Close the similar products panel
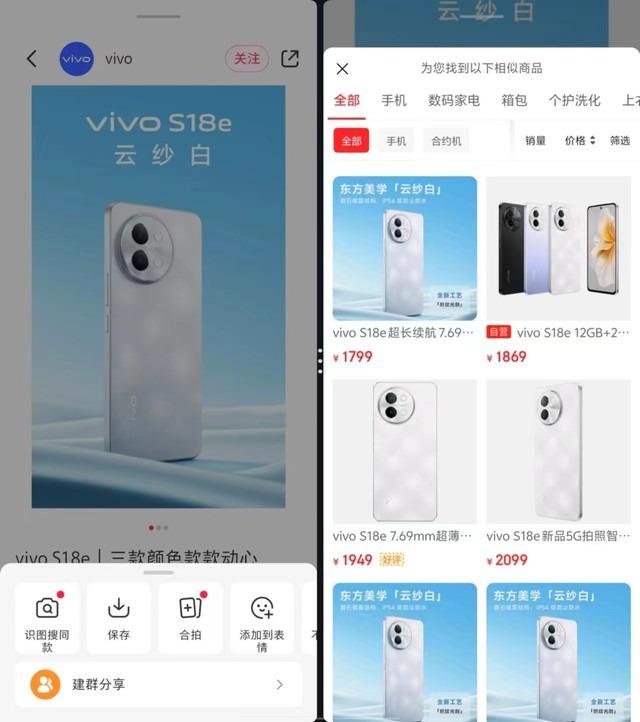640x722 pixels. (x=342, y=69)
